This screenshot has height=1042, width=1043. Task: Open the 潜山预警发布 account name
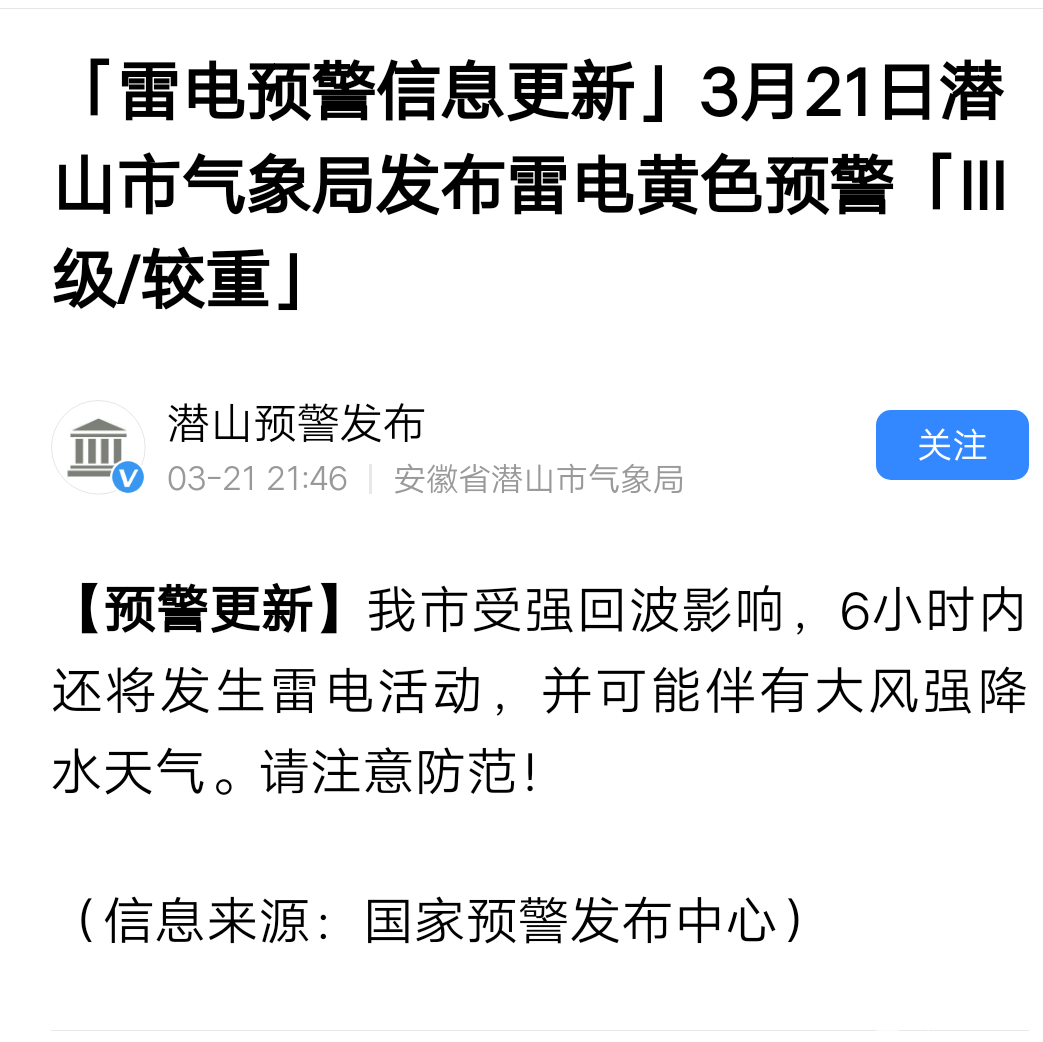[296, 424]
